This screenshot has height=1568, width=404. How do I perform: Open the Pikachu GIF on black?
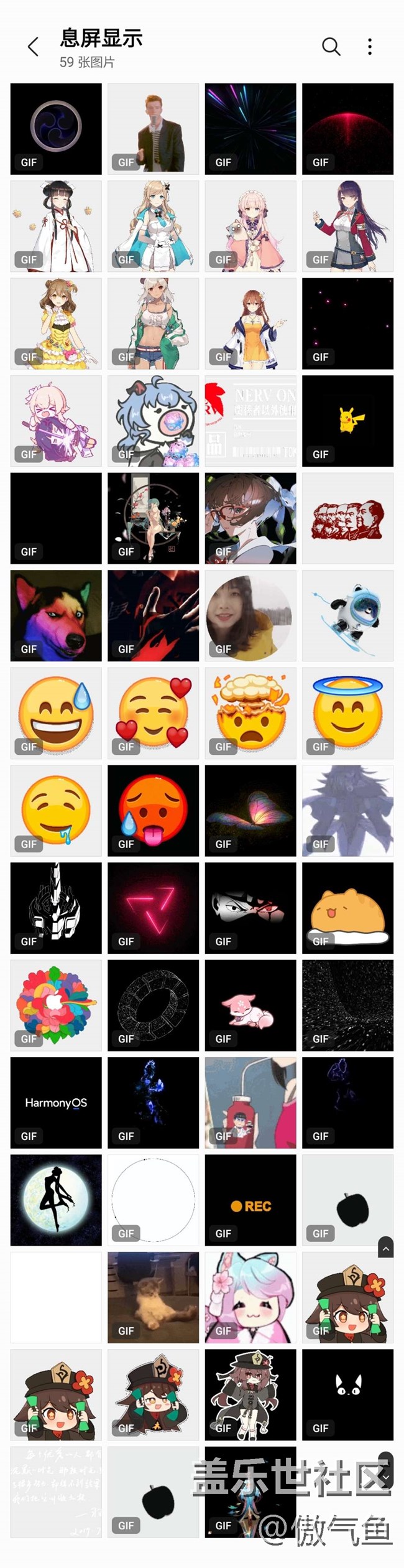347,421
